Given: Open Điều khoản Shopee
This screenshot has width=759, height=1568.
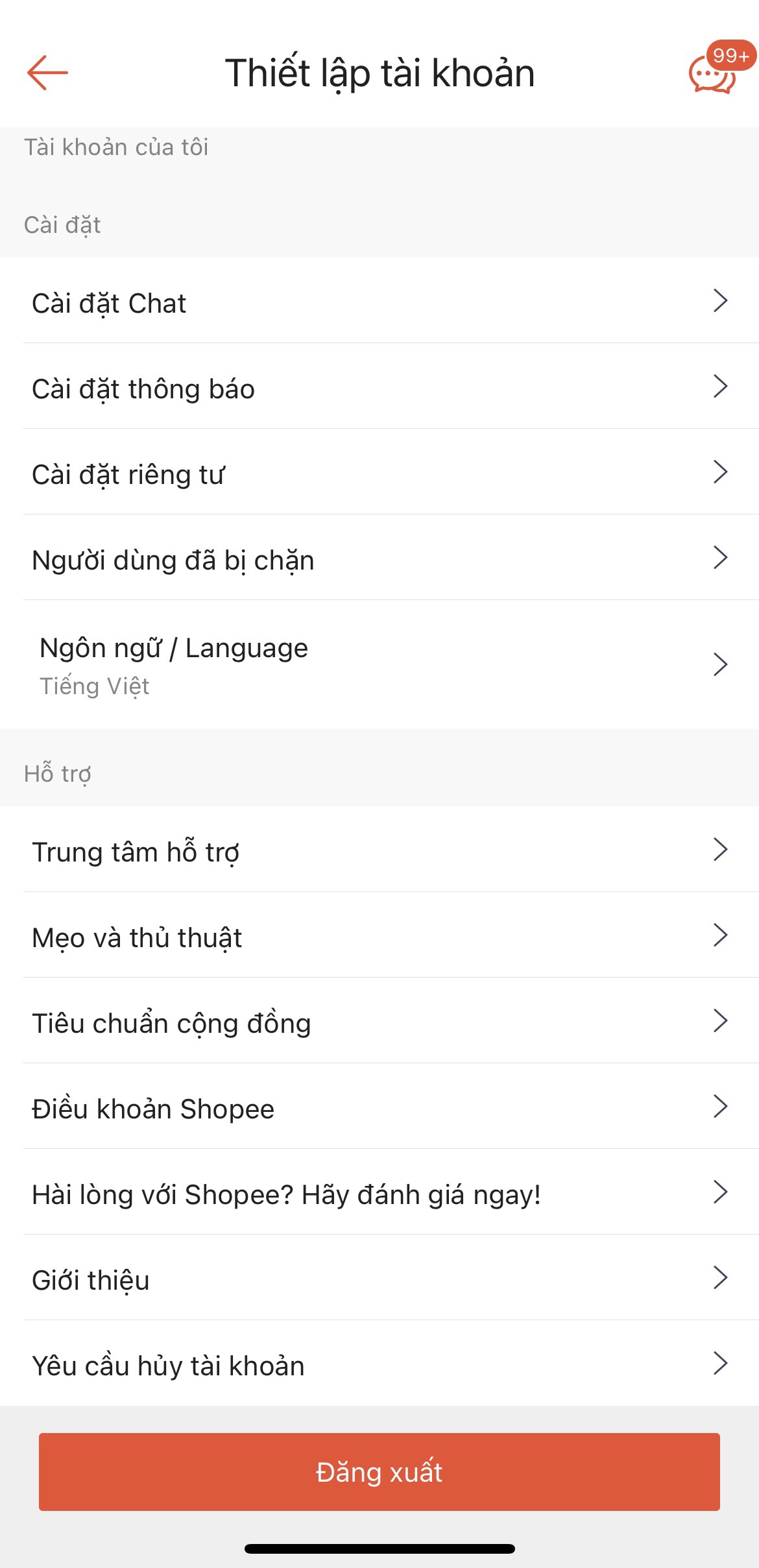Looking at the screenshot, I should pyautogui.click(x=379, y=1108).
